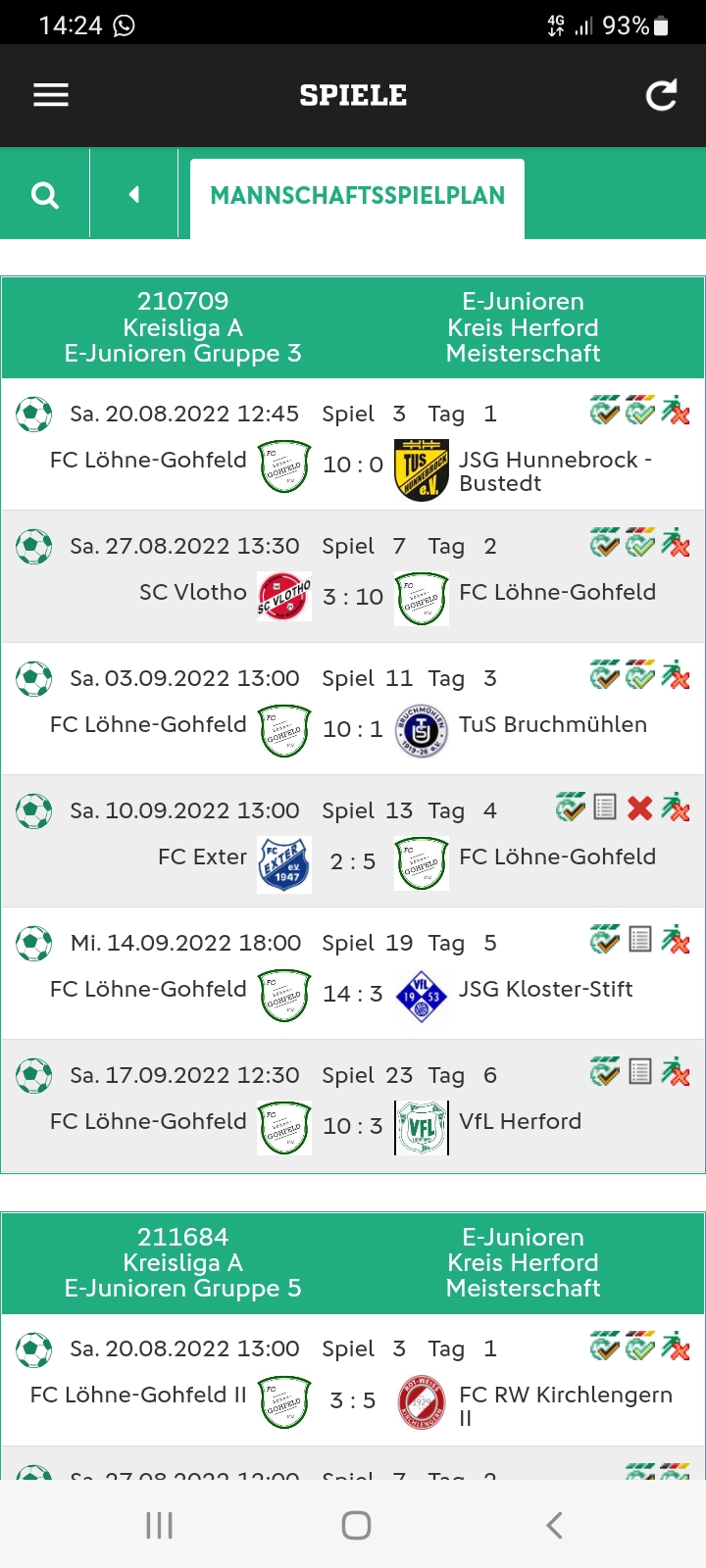706x1568 pixels.
Task: Go back with the left arrow tab
Action: tap(134, 195)
